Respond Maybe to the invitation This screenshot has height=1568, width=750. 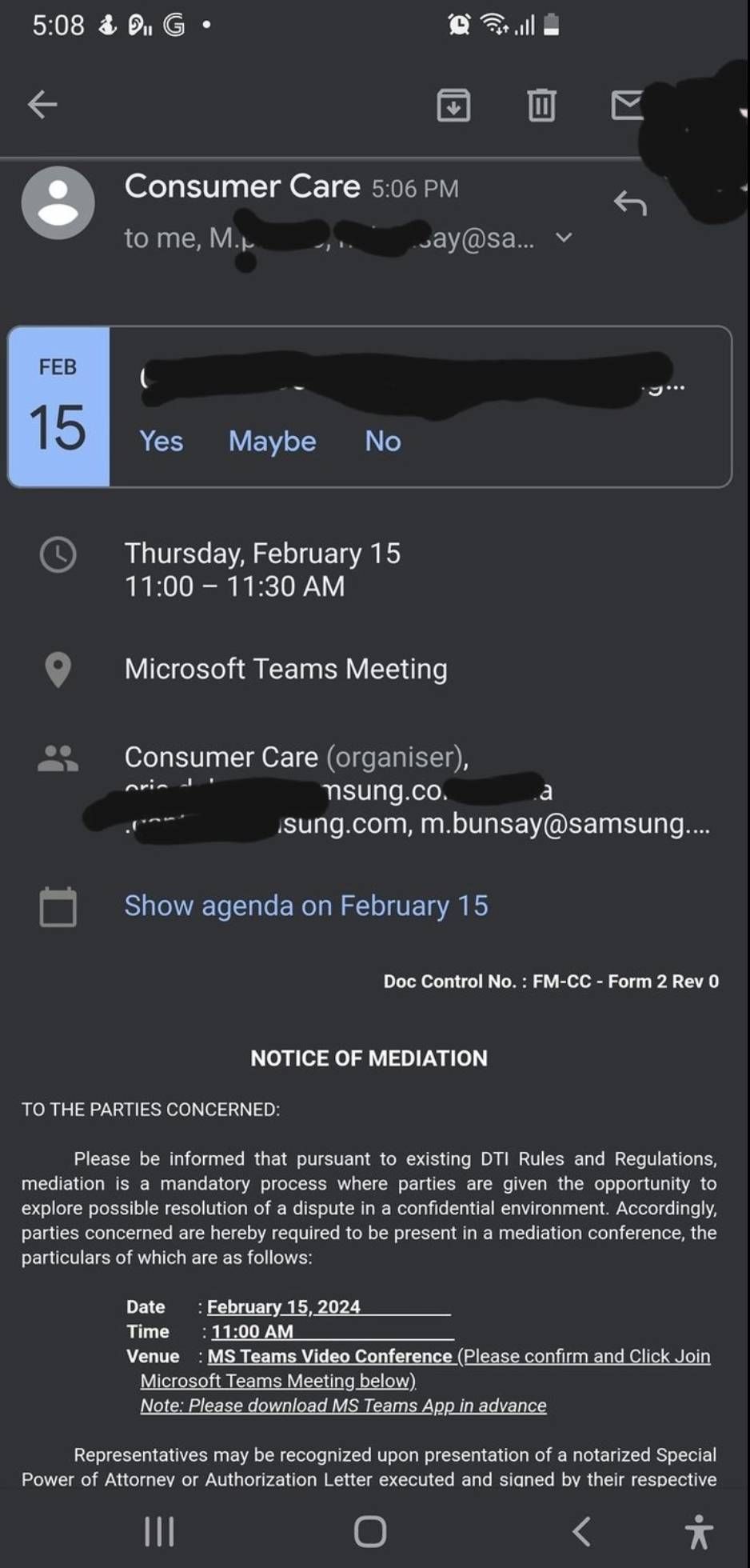[272, 441]
